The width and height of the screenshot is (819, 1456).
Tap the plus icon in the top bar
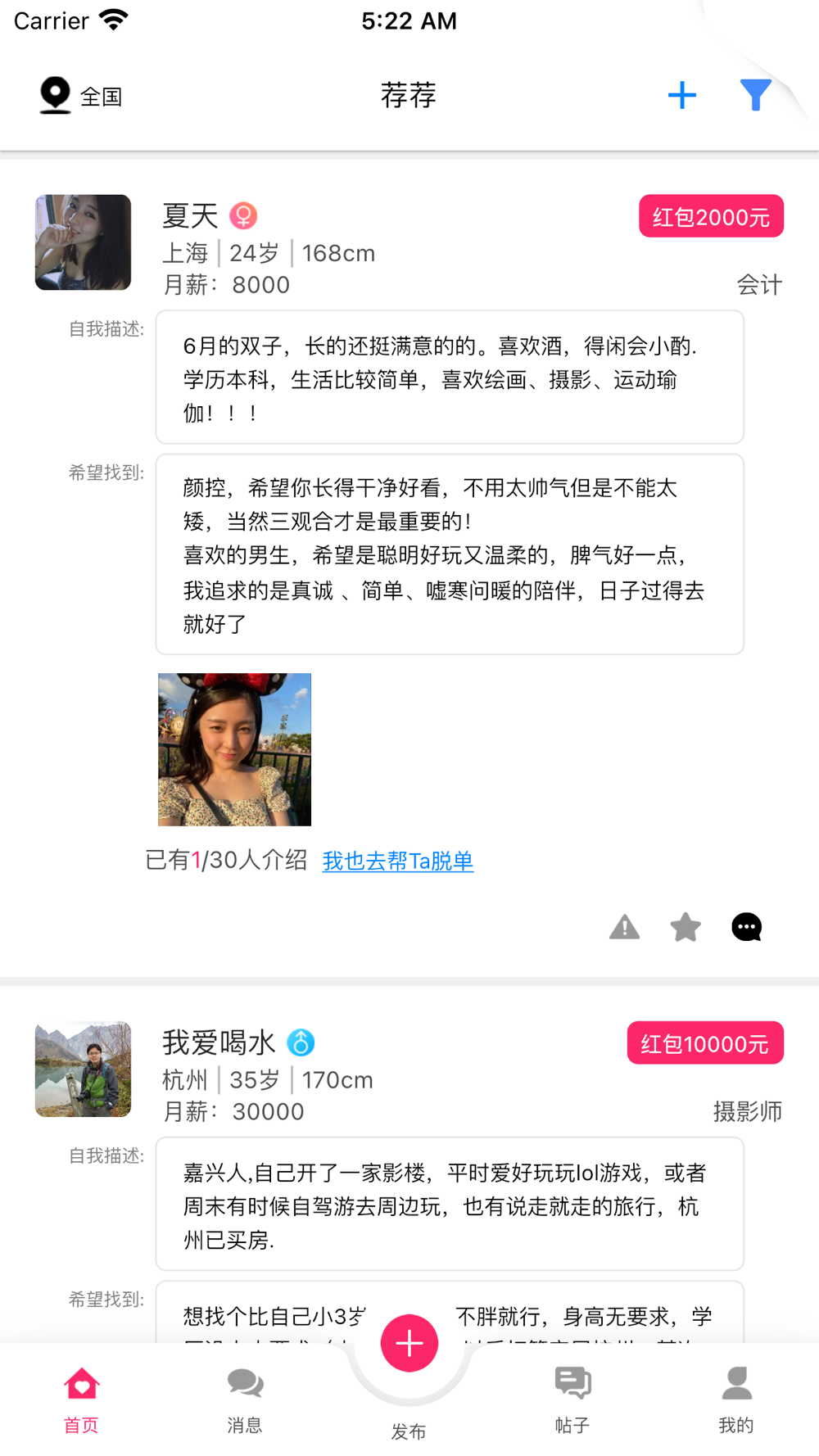coord(681,95)
